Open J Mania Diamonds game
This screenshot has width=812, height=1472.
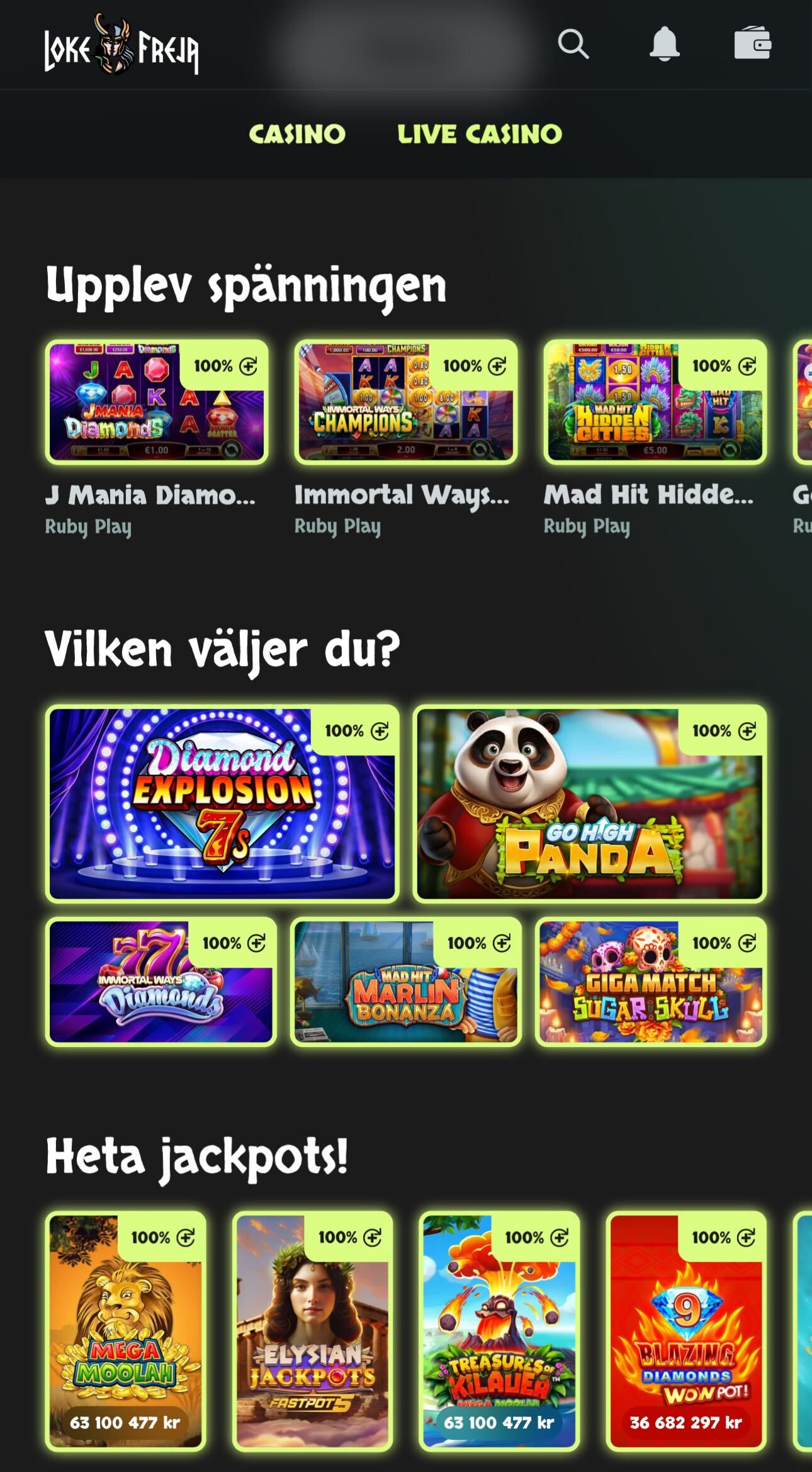point(157,403)
